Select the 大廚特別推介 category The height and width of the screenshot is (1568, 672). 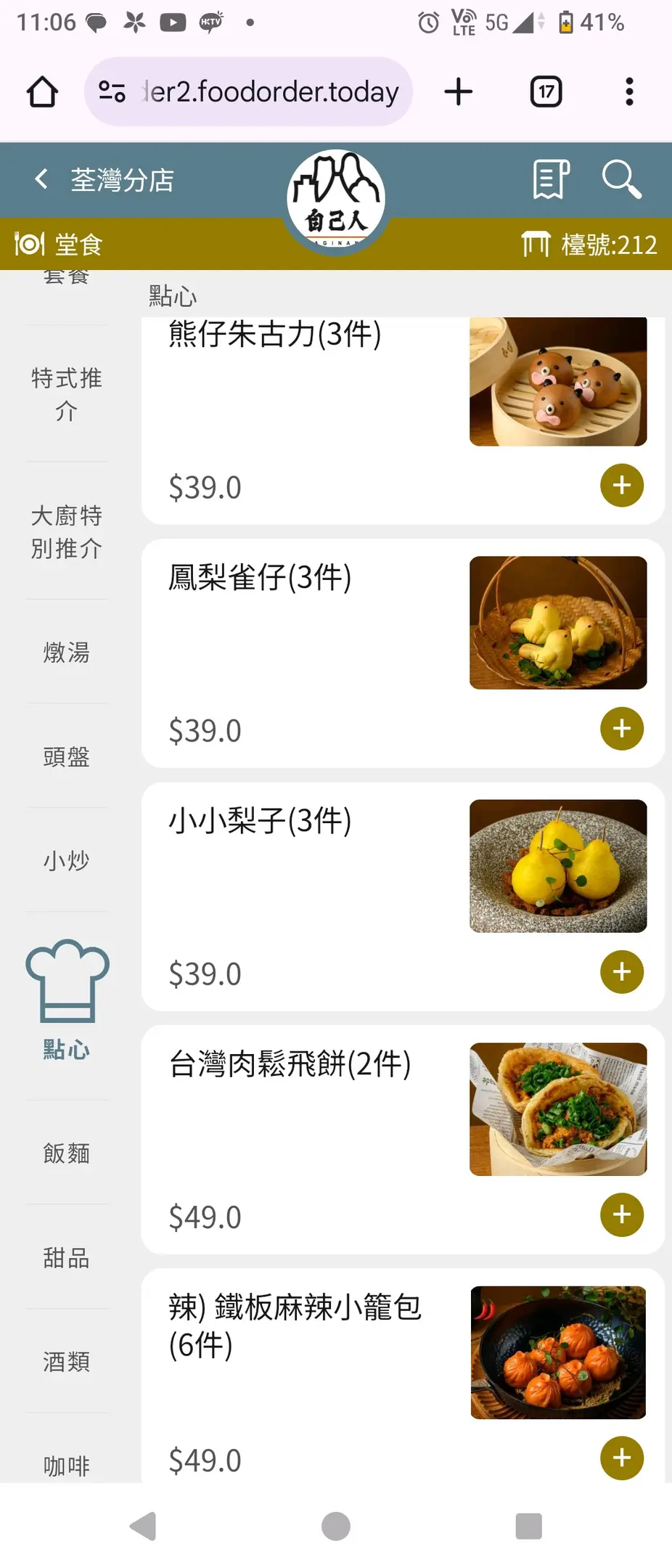coord(67,532)
